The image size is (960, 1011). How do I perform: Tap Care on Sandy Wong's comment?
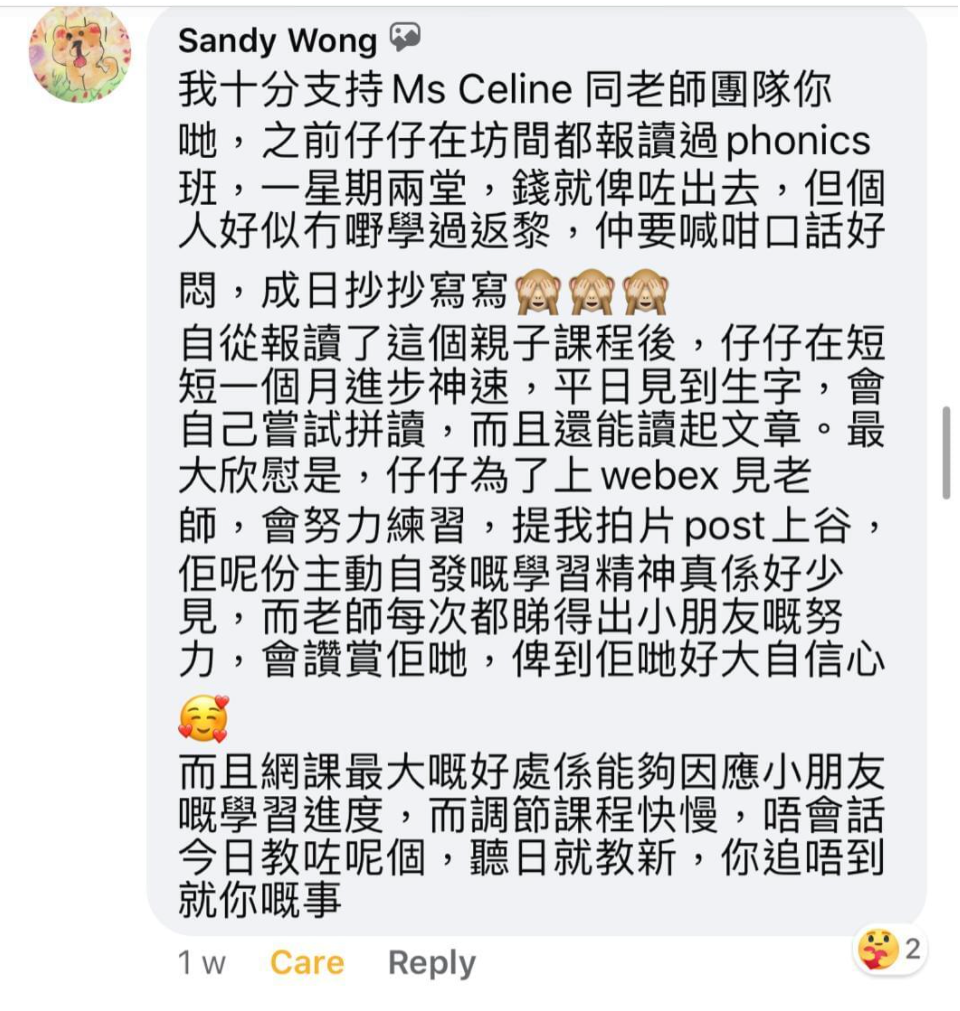point(307,963)
